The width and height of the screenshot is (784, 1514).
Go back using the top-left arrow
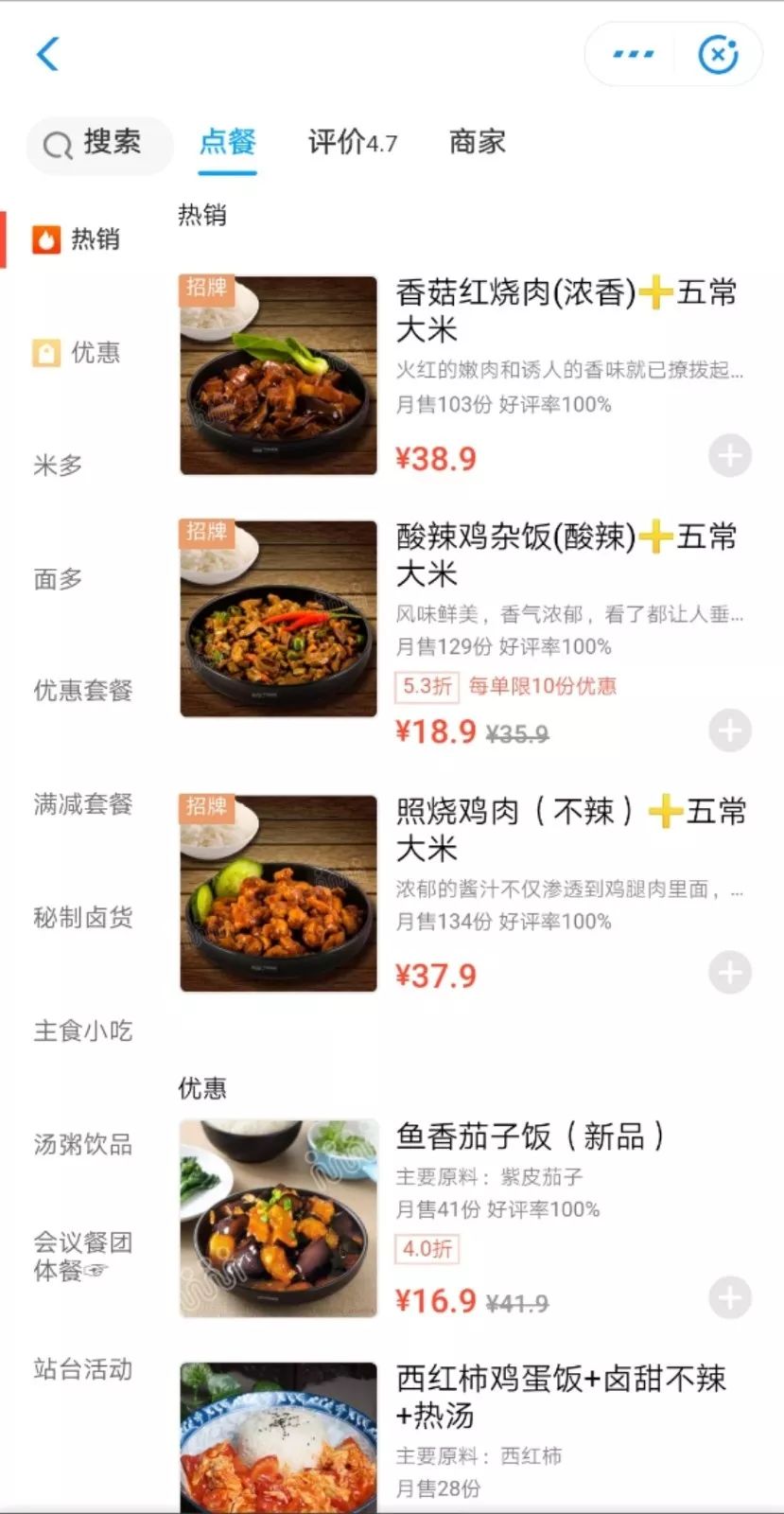click(48, 54)
